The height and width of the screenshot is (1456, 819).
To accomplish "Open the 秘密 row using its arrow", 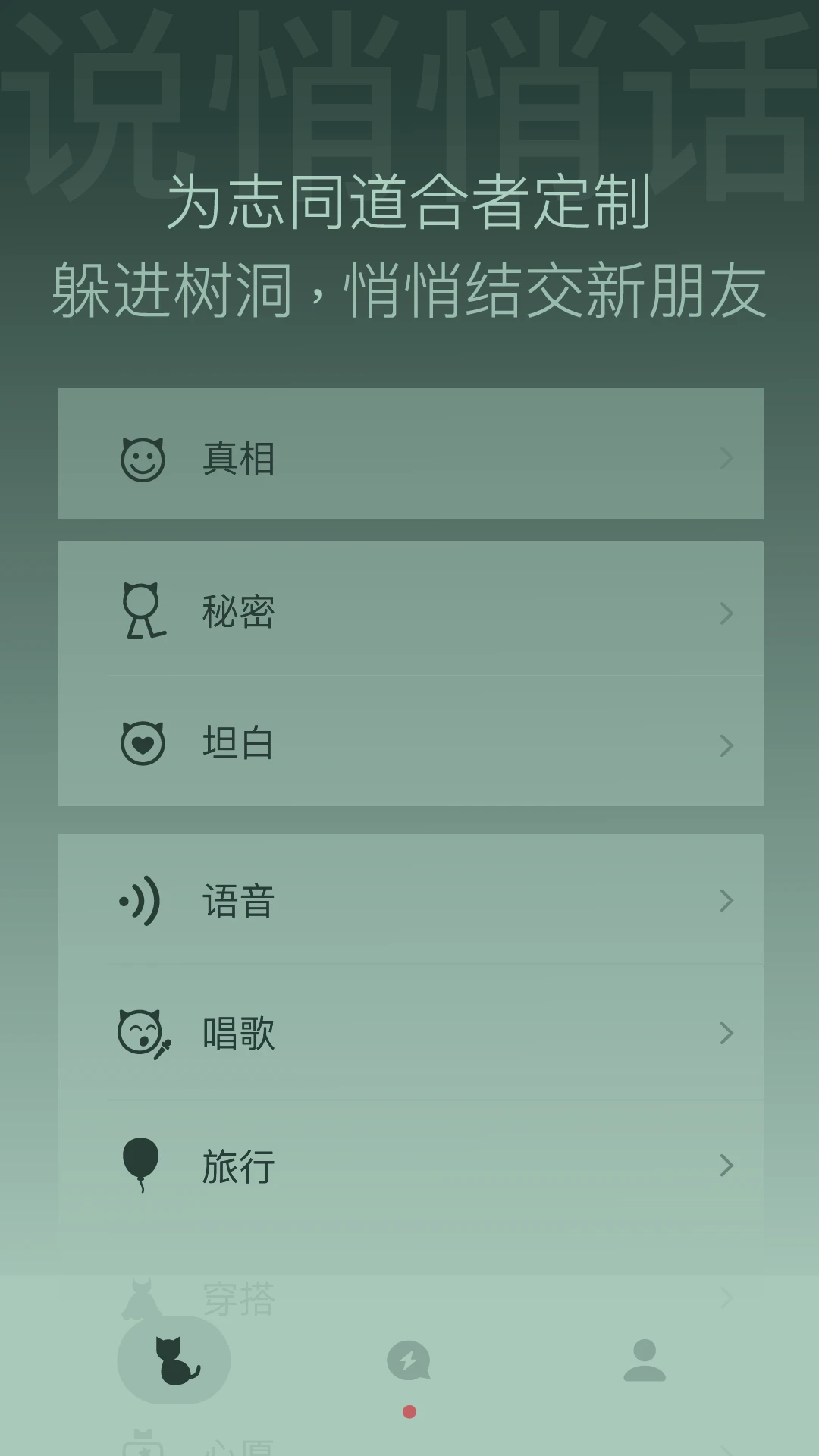I will tap(726, 613).
